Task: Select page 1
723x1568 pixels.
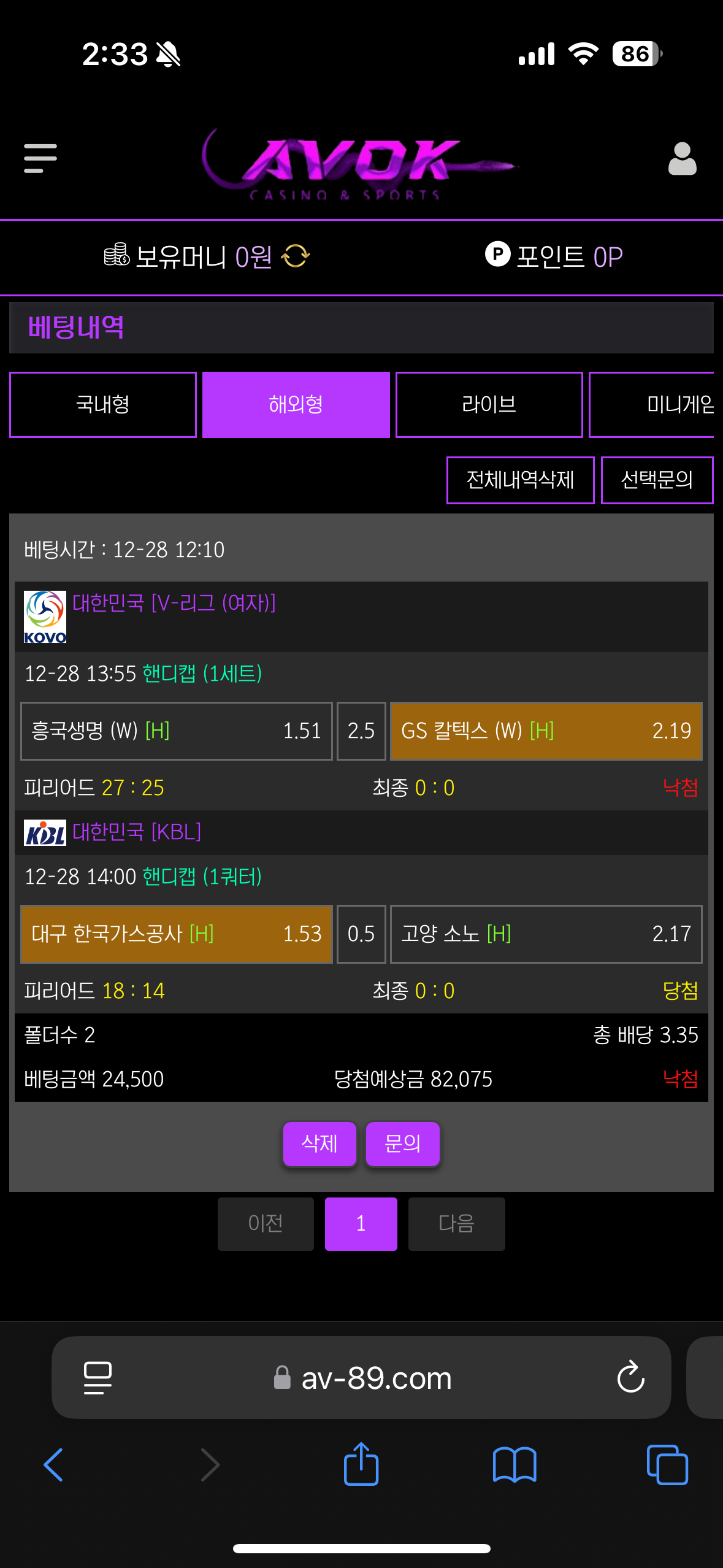Action: (x=361, y=1223)
